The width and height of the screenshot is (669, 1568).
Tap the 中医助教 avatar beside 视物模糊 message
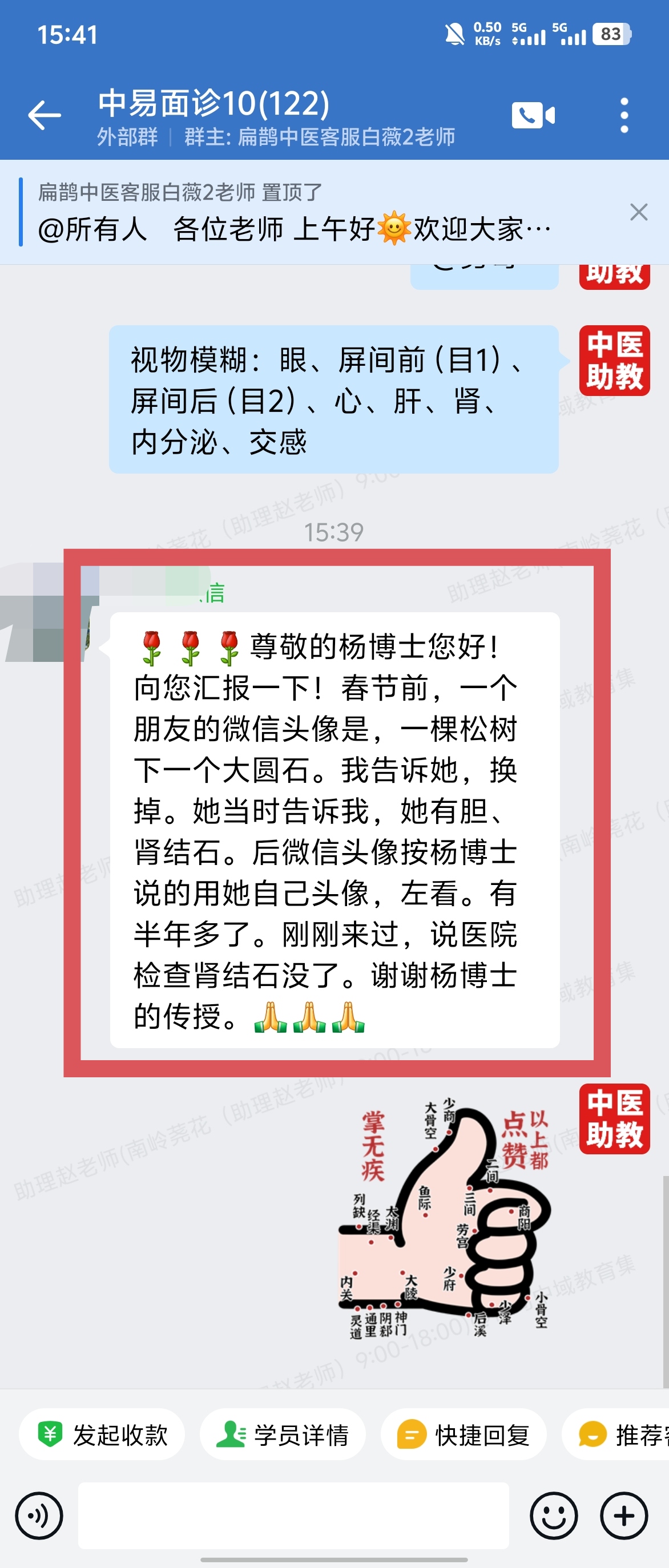pos(614,361)
